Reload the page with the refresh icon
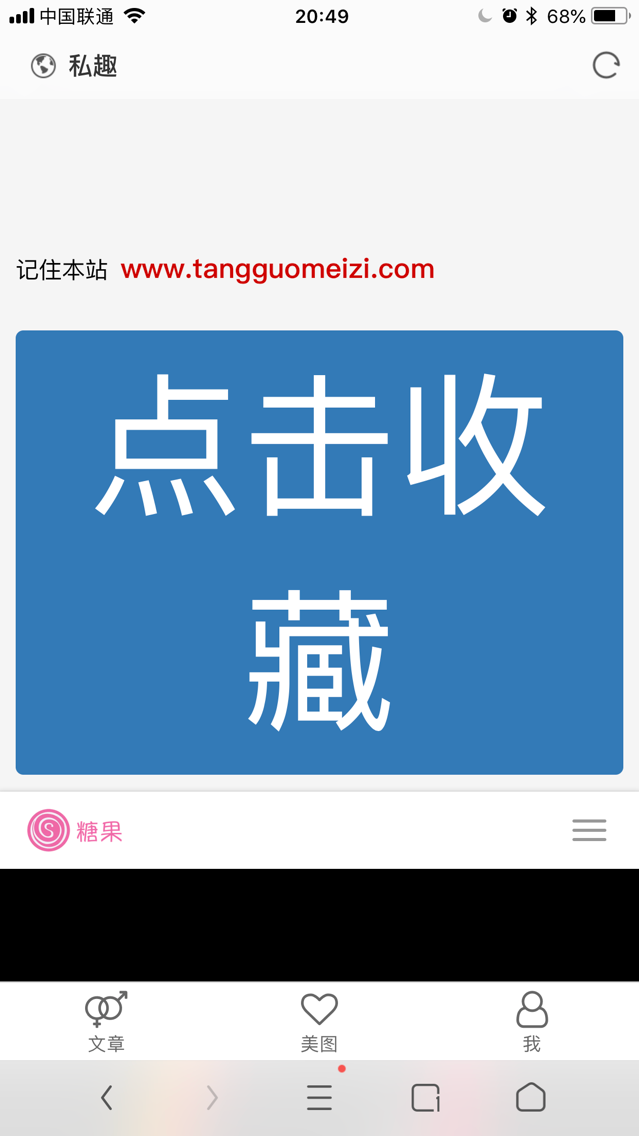639x1136 pixels. (605, 66)
